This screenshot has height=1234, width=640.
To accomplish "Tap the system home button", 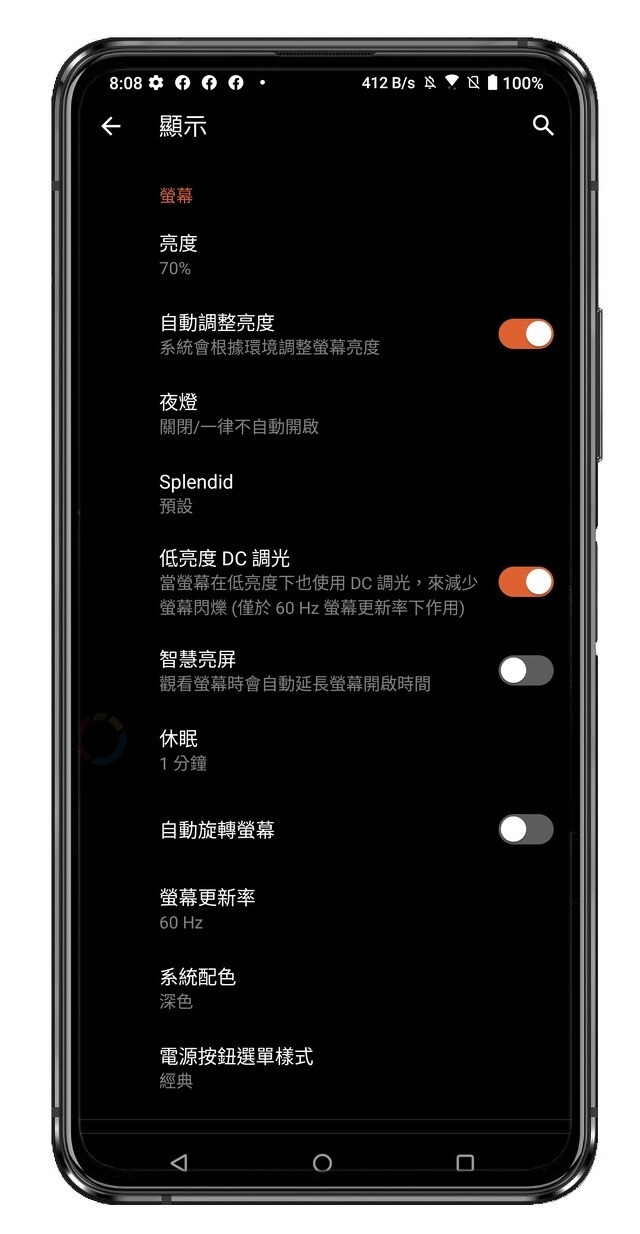I will pyautogui.click(x=322, y=1162).
